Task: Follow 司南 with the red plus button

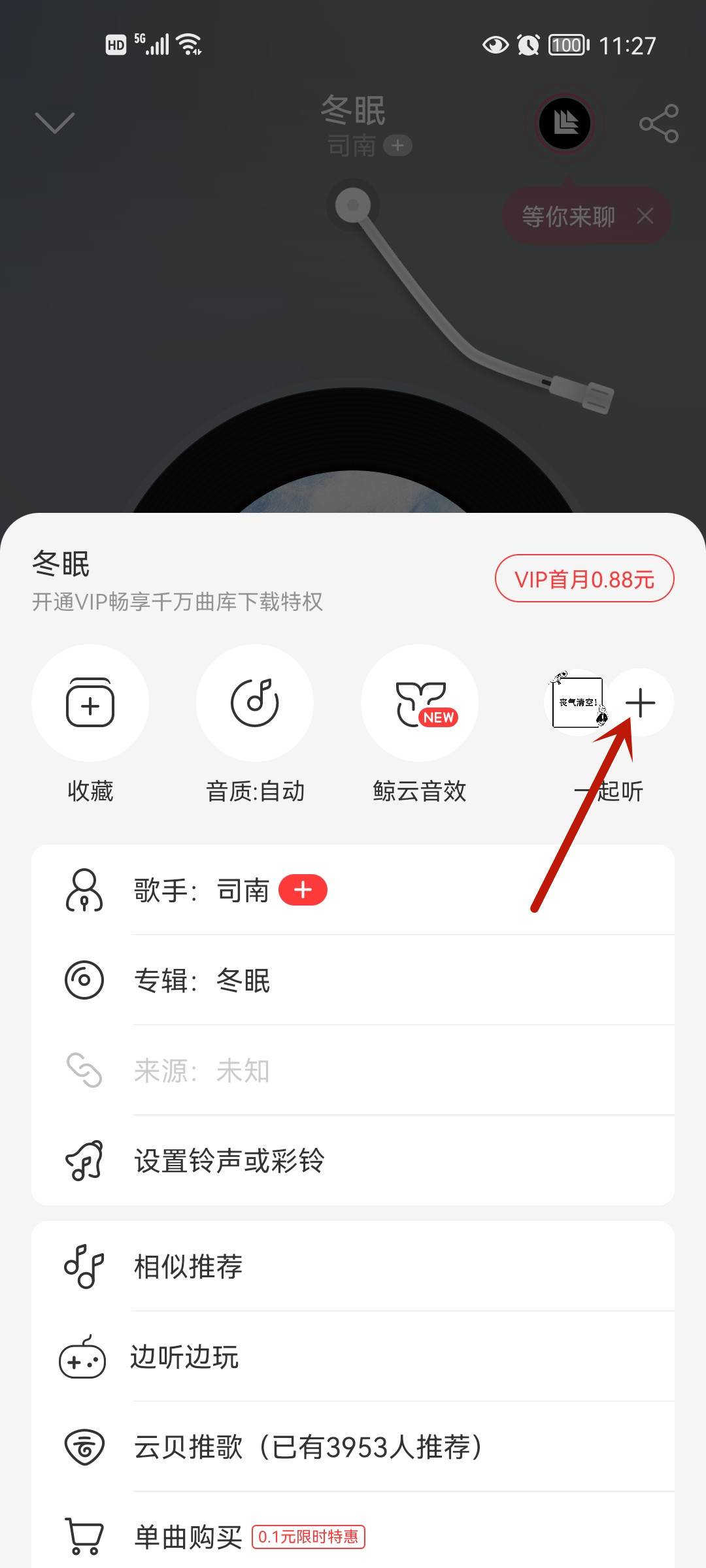Action: point(303,890)
